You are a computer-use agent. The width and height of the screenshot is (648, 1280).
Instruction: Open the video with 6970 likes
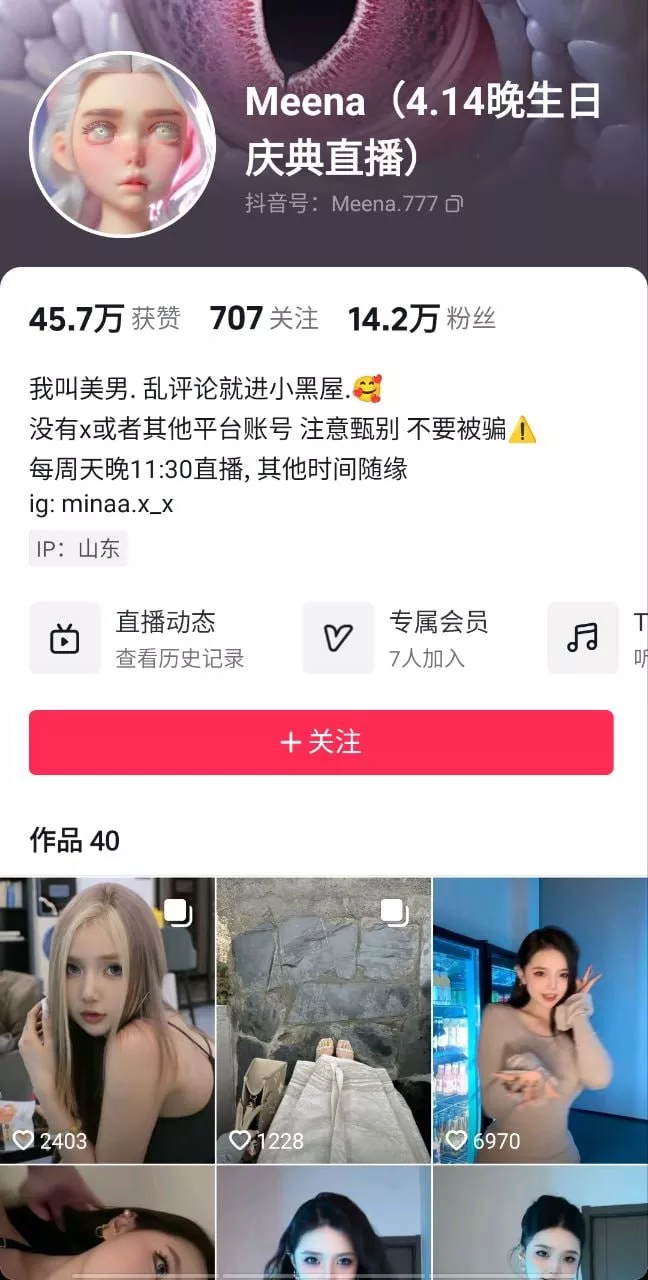pos(540,1020)
